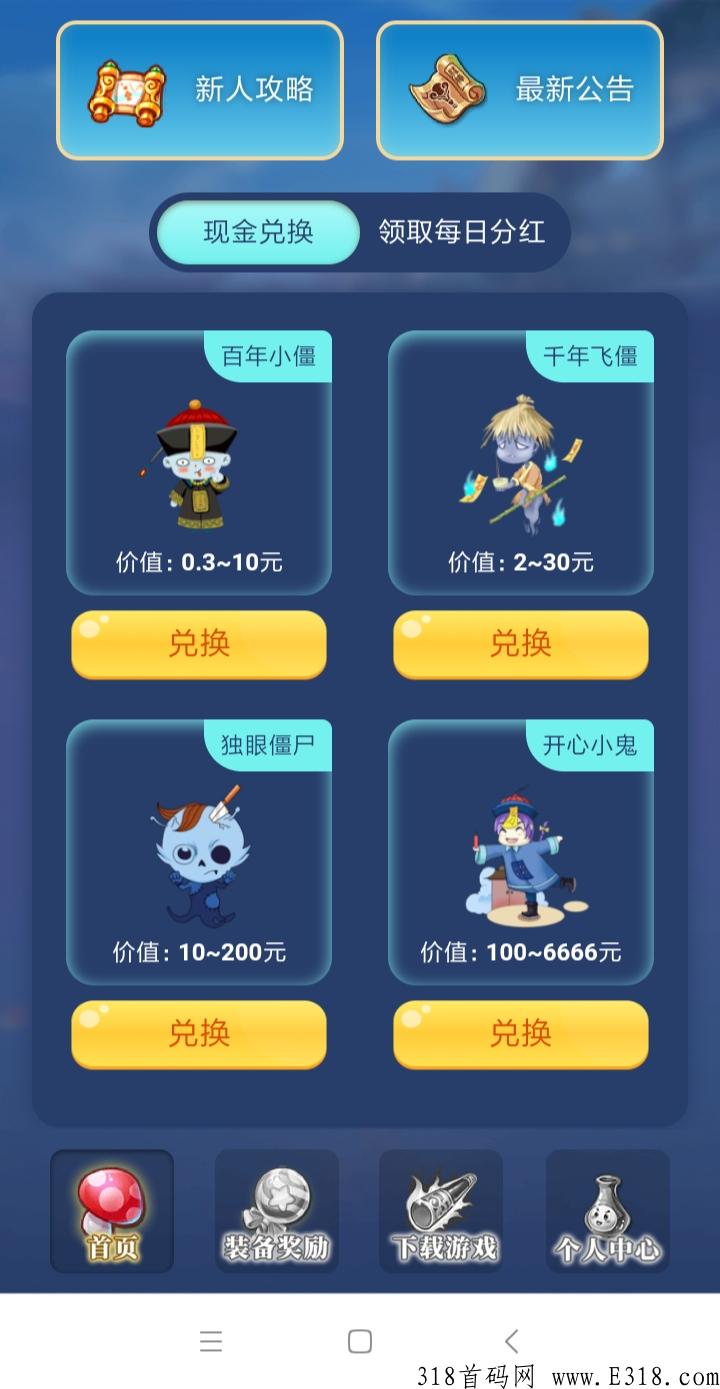Tap the 开心小鬼 happy ghost artwork
The image size is (720, 1389).
coord(520,855)
